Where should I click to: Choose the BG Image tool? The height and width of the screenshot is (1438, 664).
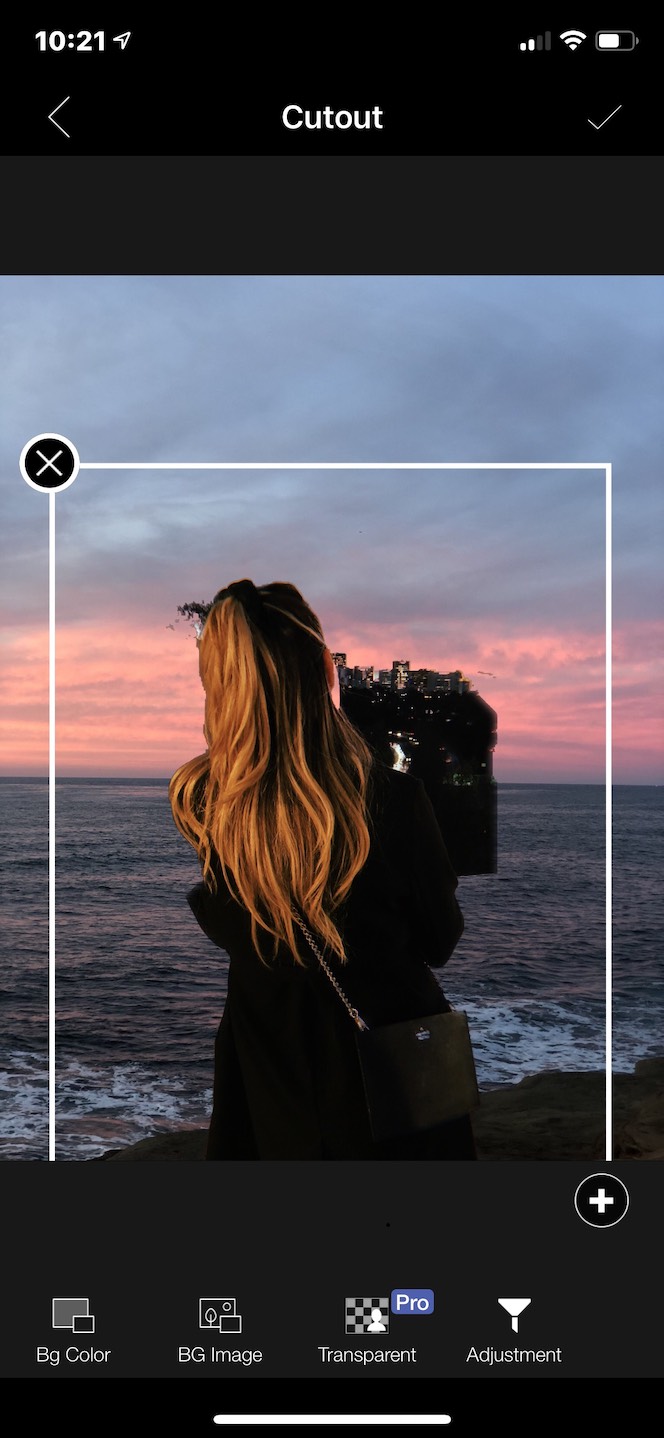coord(220,1329)
